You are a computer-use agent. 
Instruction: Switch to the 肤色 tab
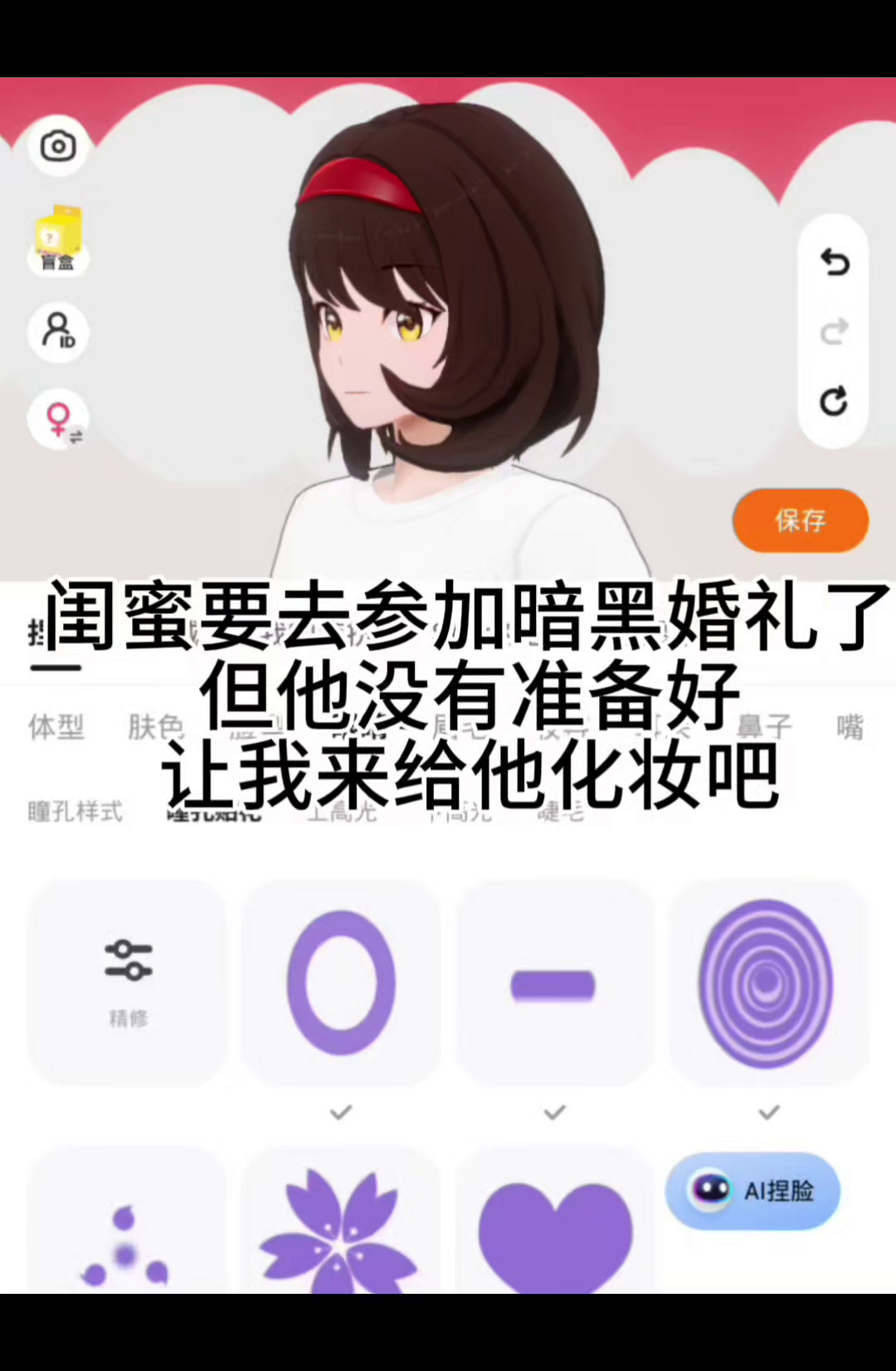tap(155, 727)
